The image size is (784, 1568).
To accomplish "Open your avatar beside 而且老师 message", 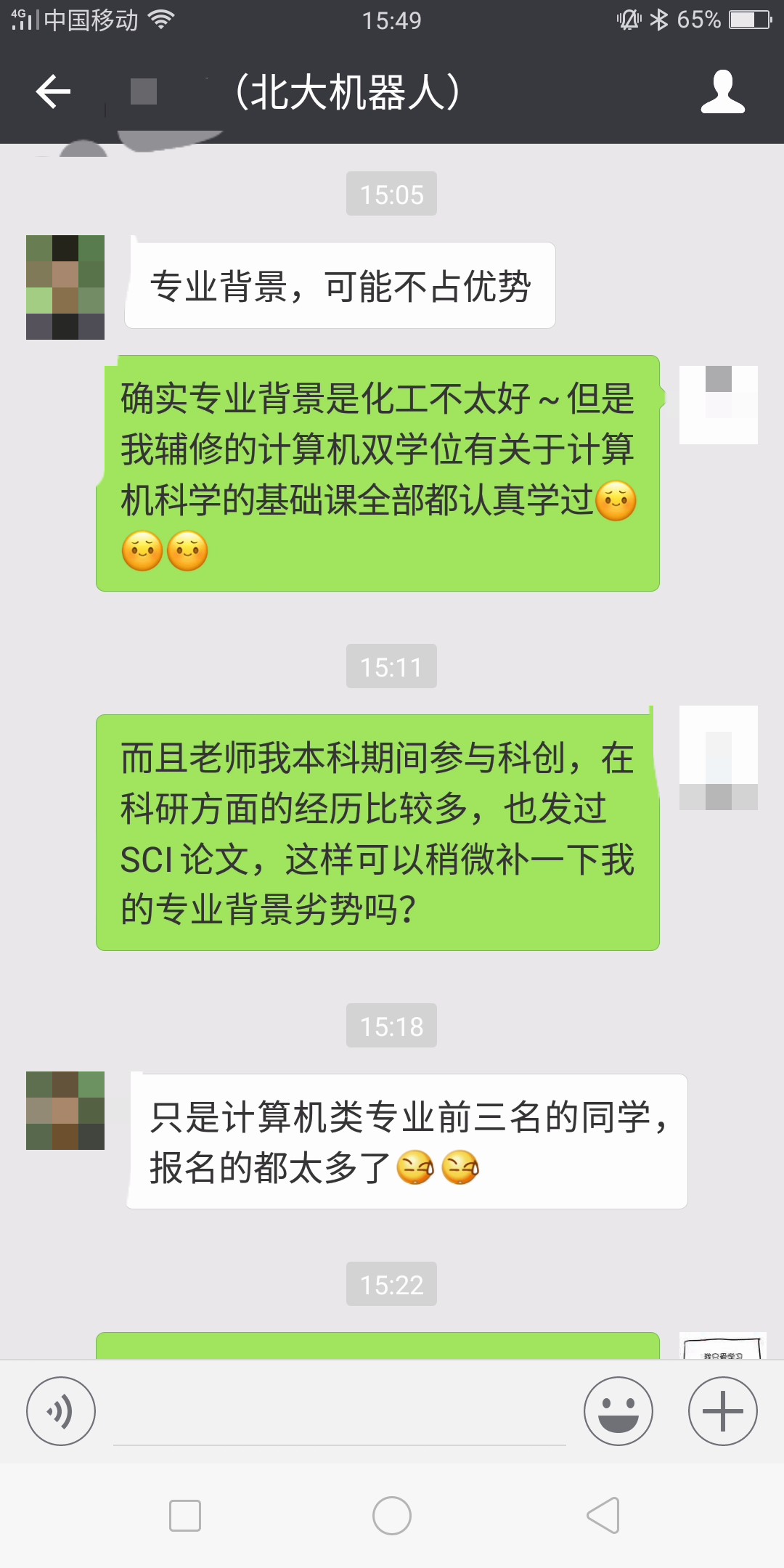I will [718, 758].
